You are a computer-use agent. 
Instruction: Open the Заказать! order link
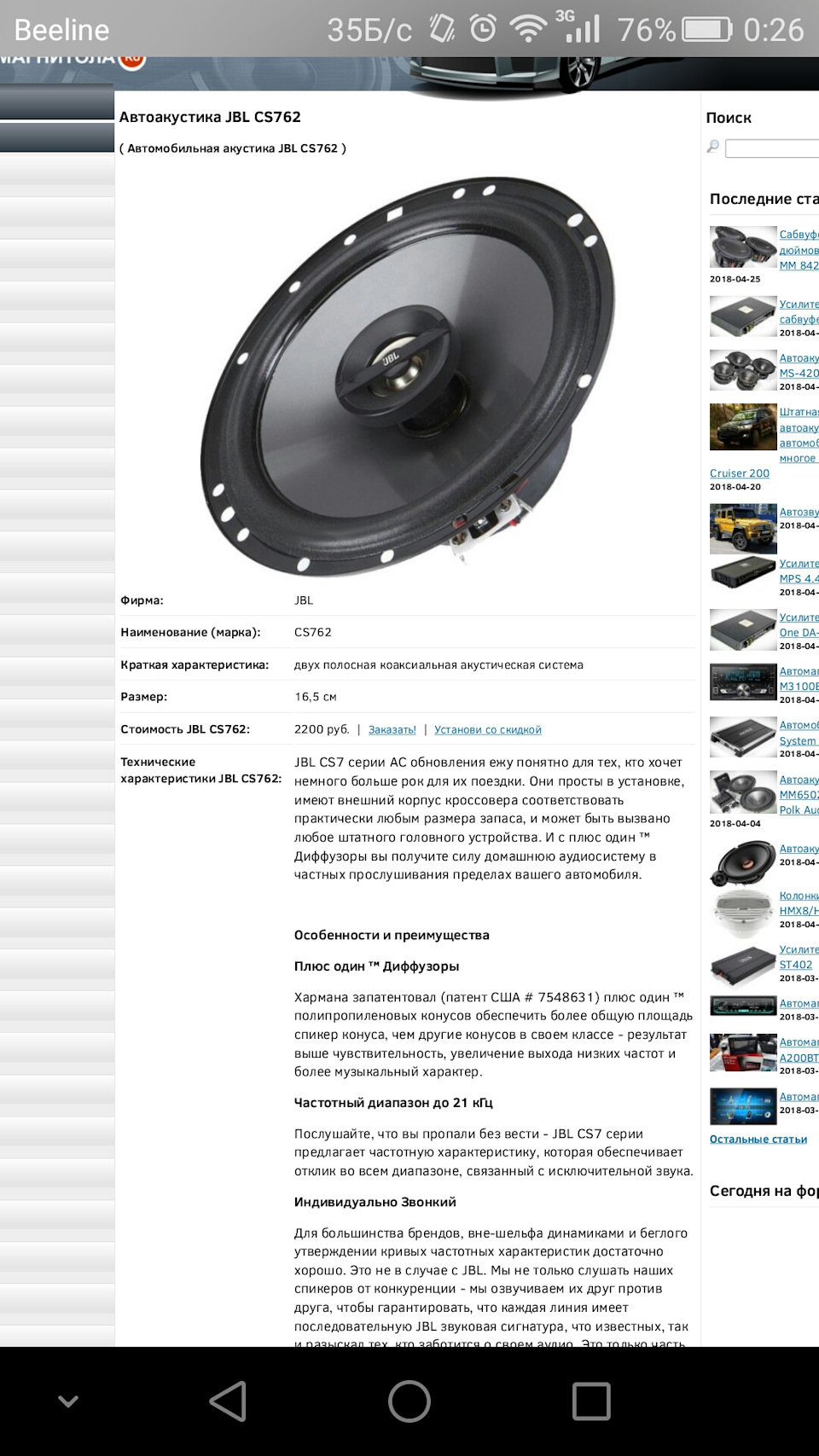[x=392, y=730]
